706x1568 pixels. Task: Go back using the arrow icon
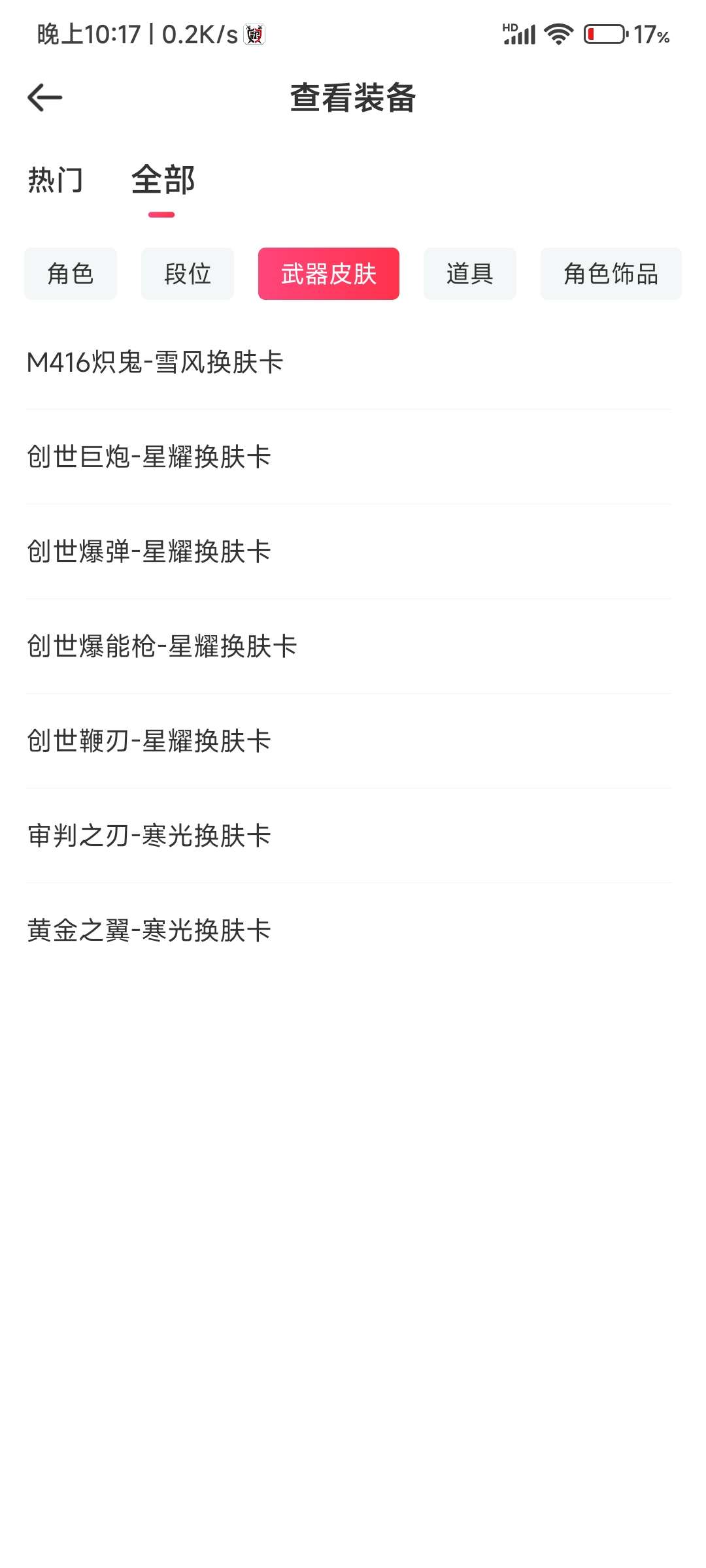[45, 98]
